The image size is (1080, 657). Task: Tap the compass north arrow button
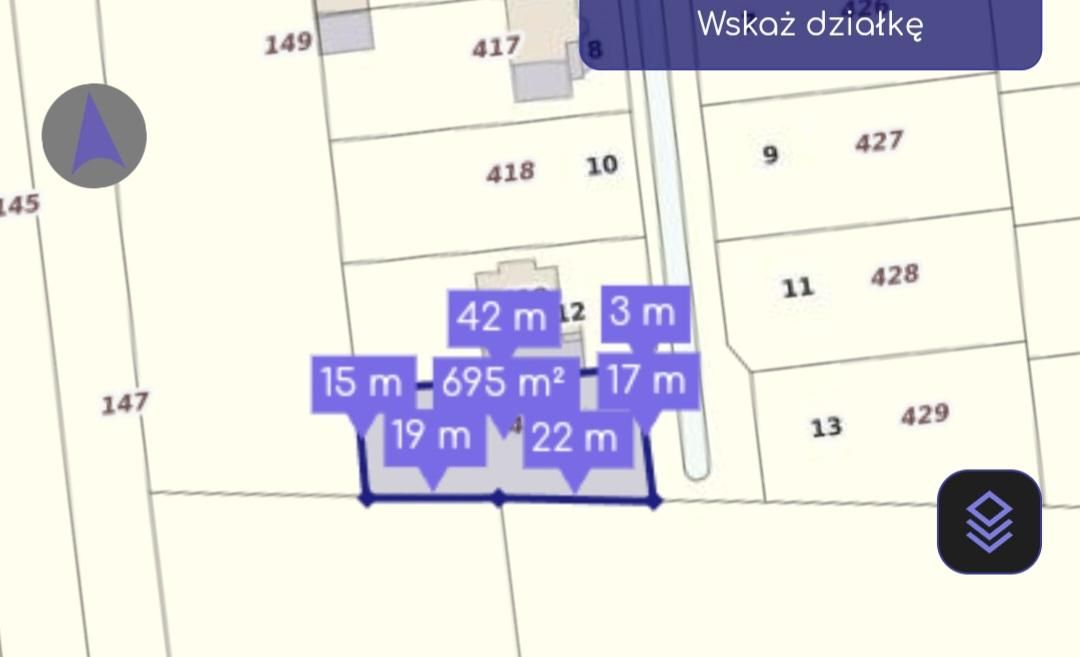(94, 136)
